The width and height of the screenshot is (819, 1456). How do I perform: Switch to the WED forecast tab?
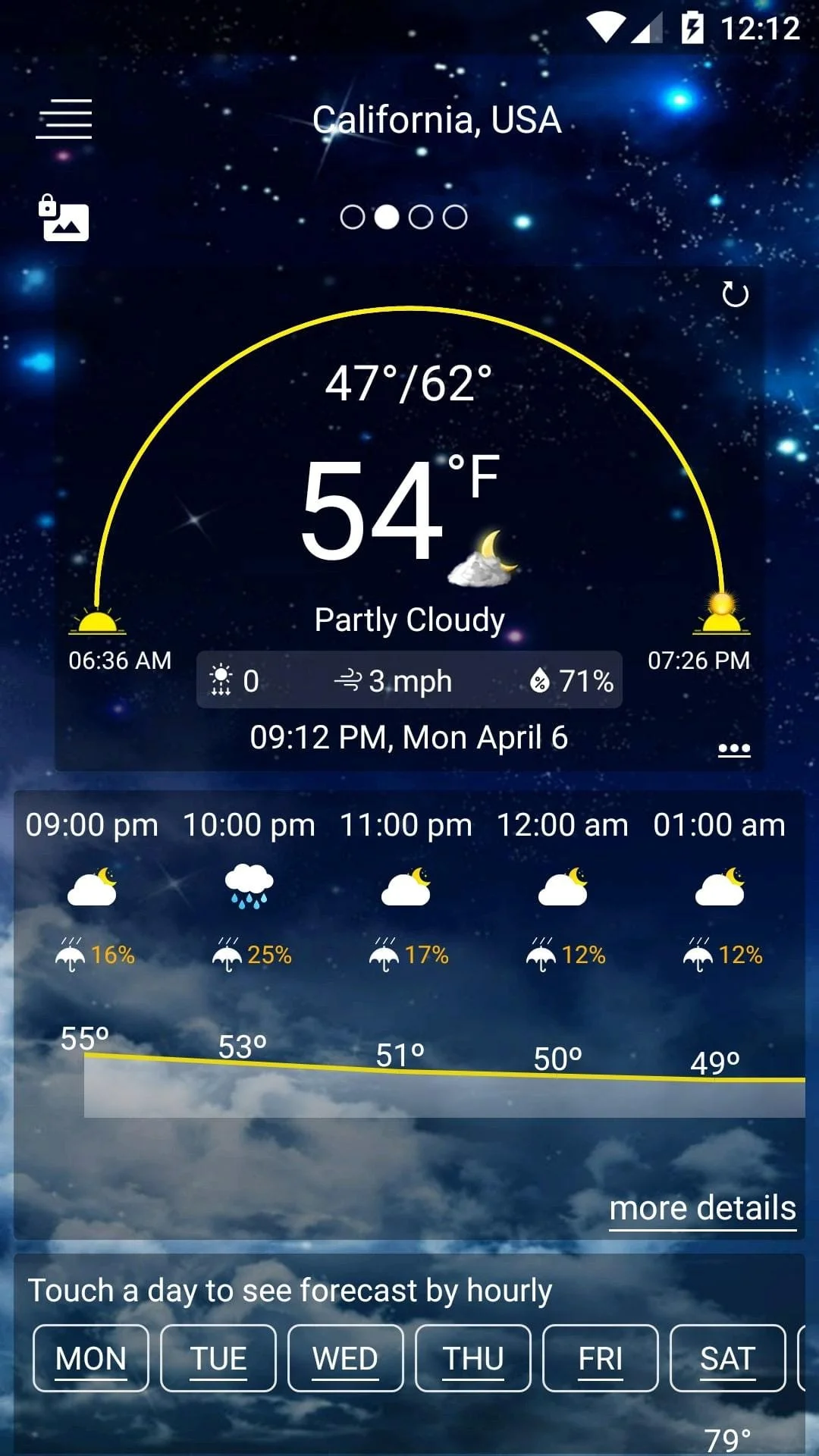(x=345, y=1358)
